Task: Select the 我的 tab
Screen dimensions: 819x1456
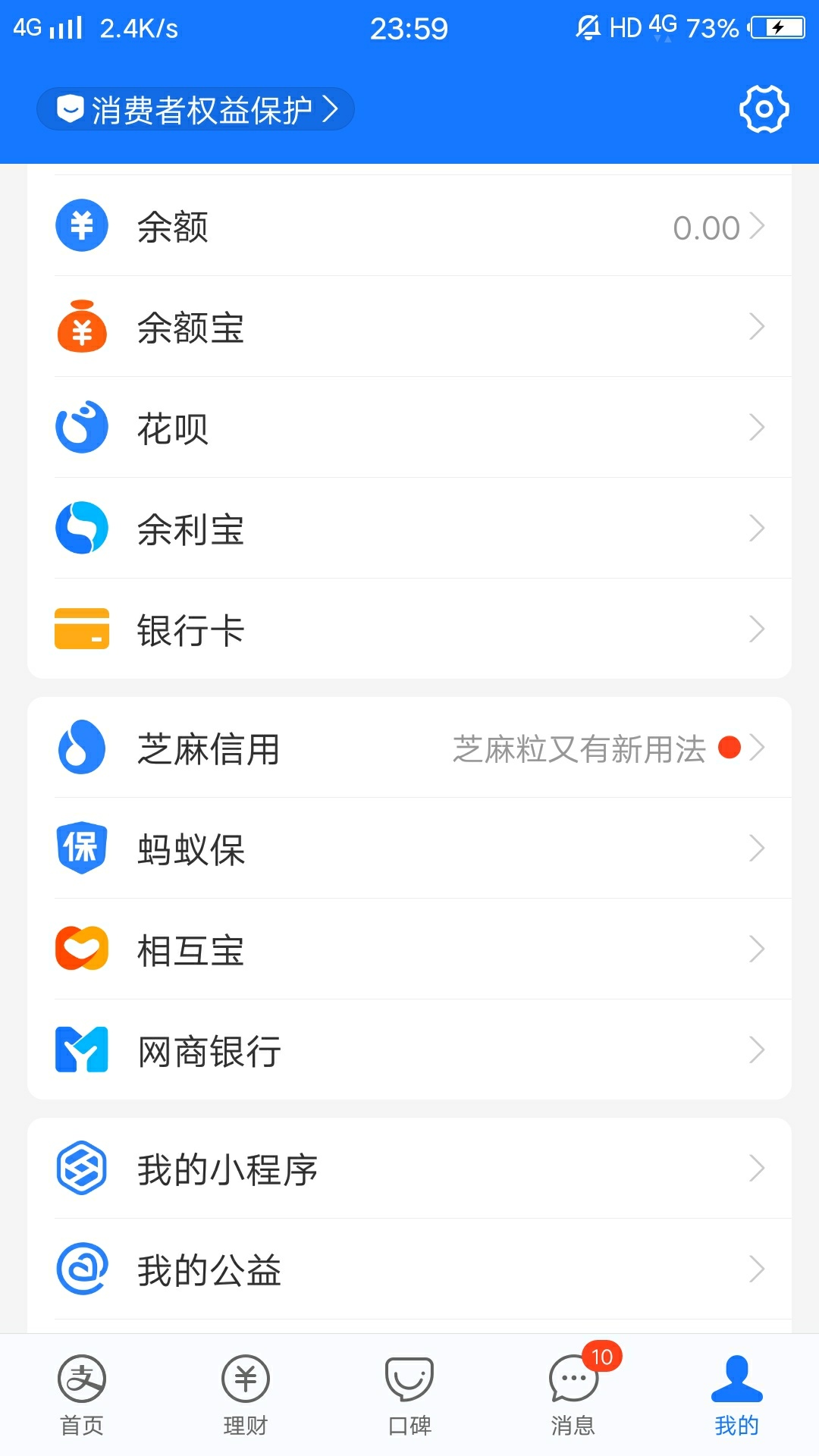Action: 737,1395
